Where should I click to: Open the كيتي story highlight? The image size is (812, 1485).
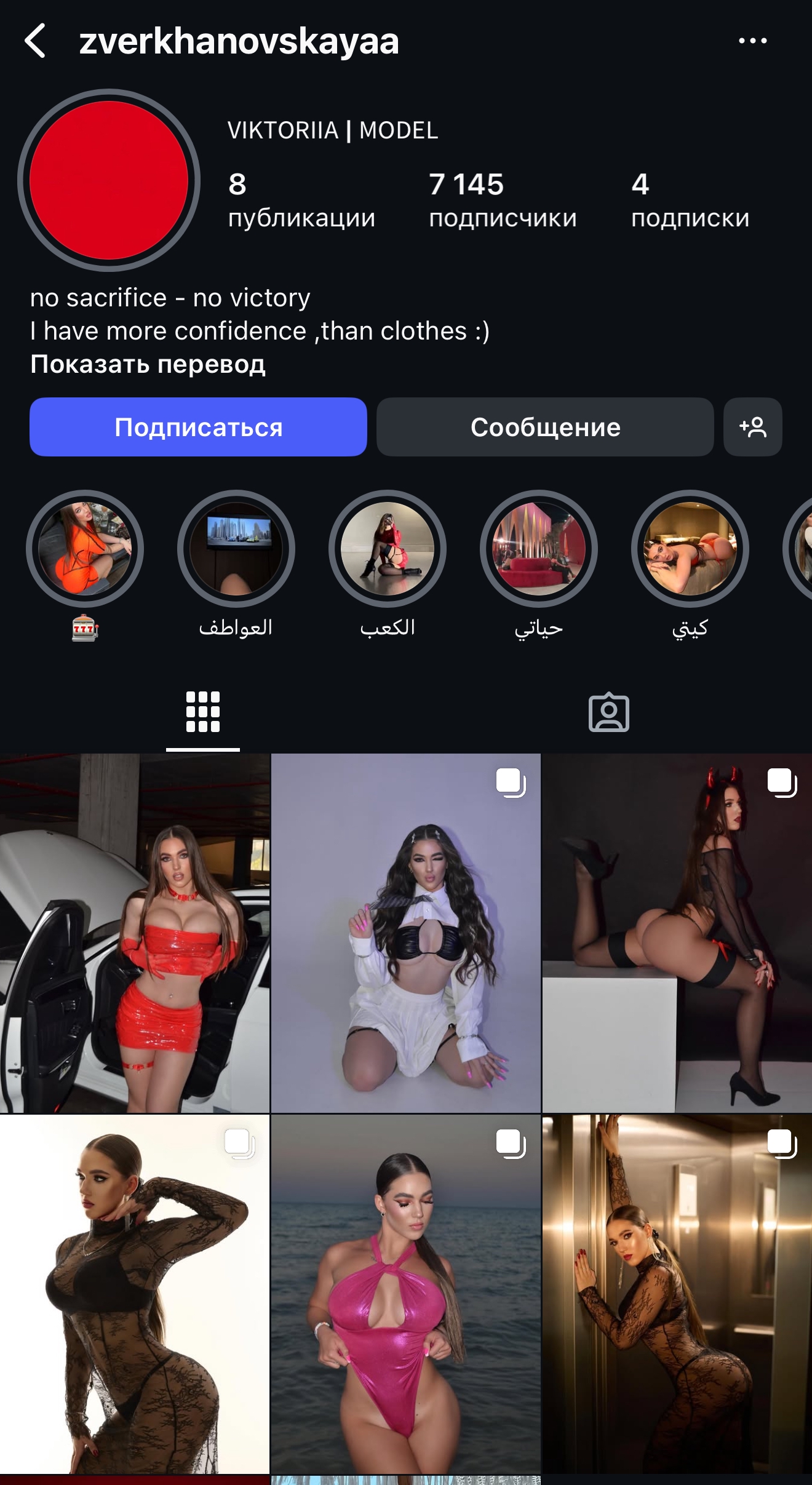click(690, 549)
